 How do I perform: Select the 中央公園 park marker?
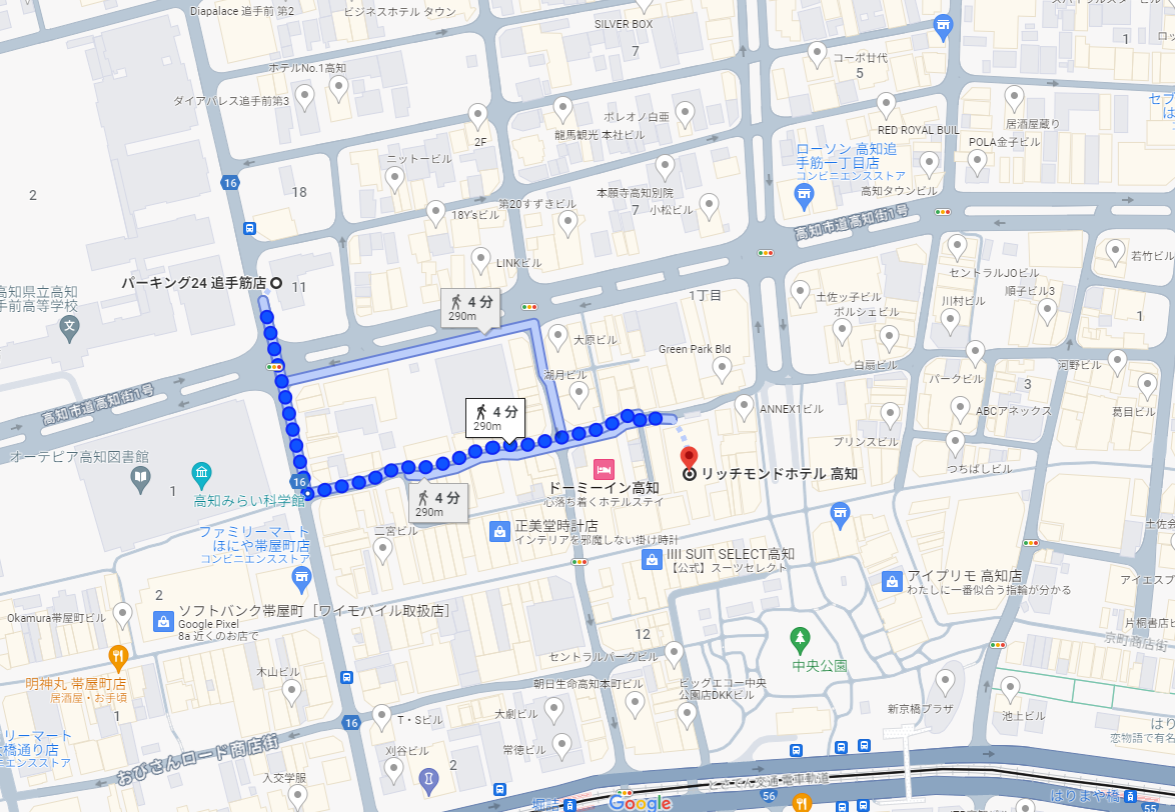(x=799, y=638)
